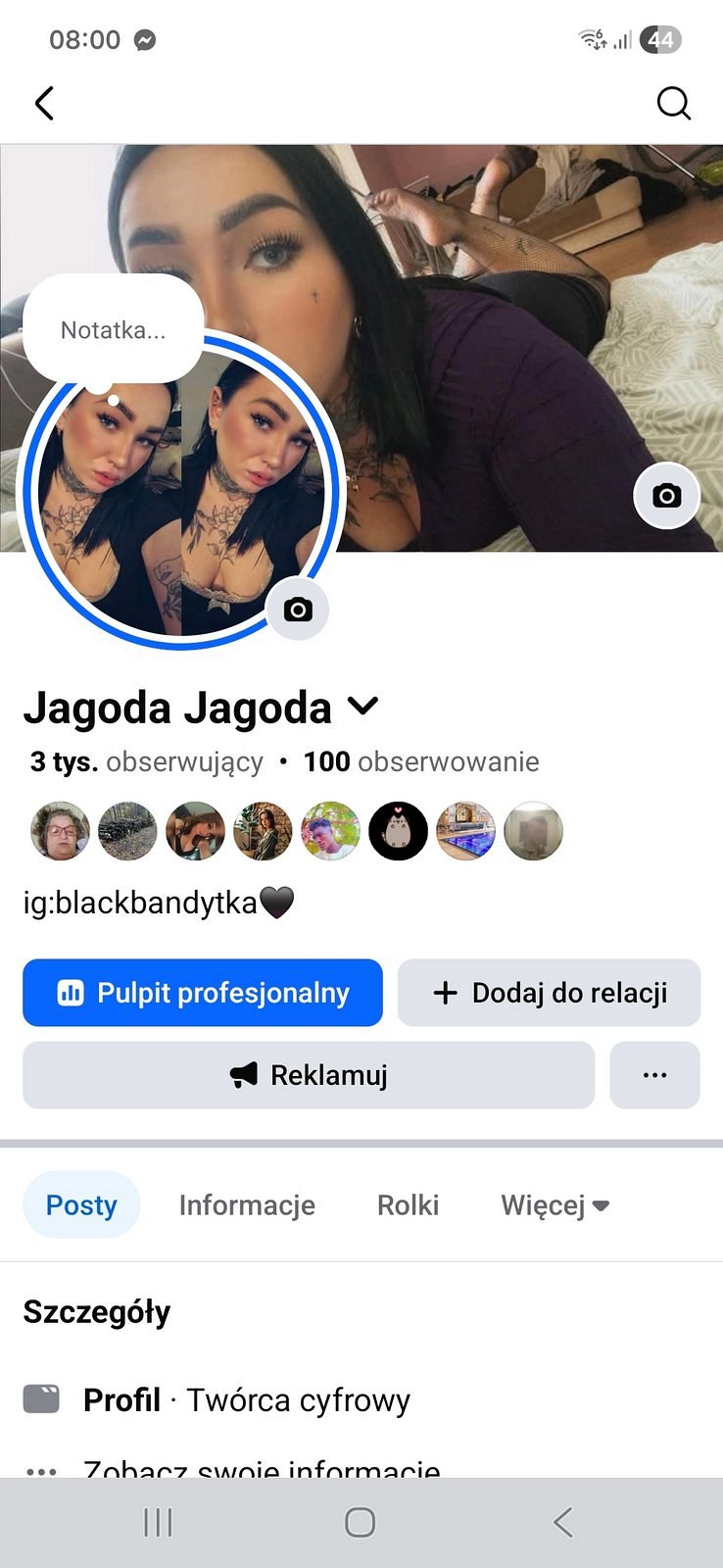Go back using the top-left arrow
The image size is (723, 1568).
[x=44, y=103]
